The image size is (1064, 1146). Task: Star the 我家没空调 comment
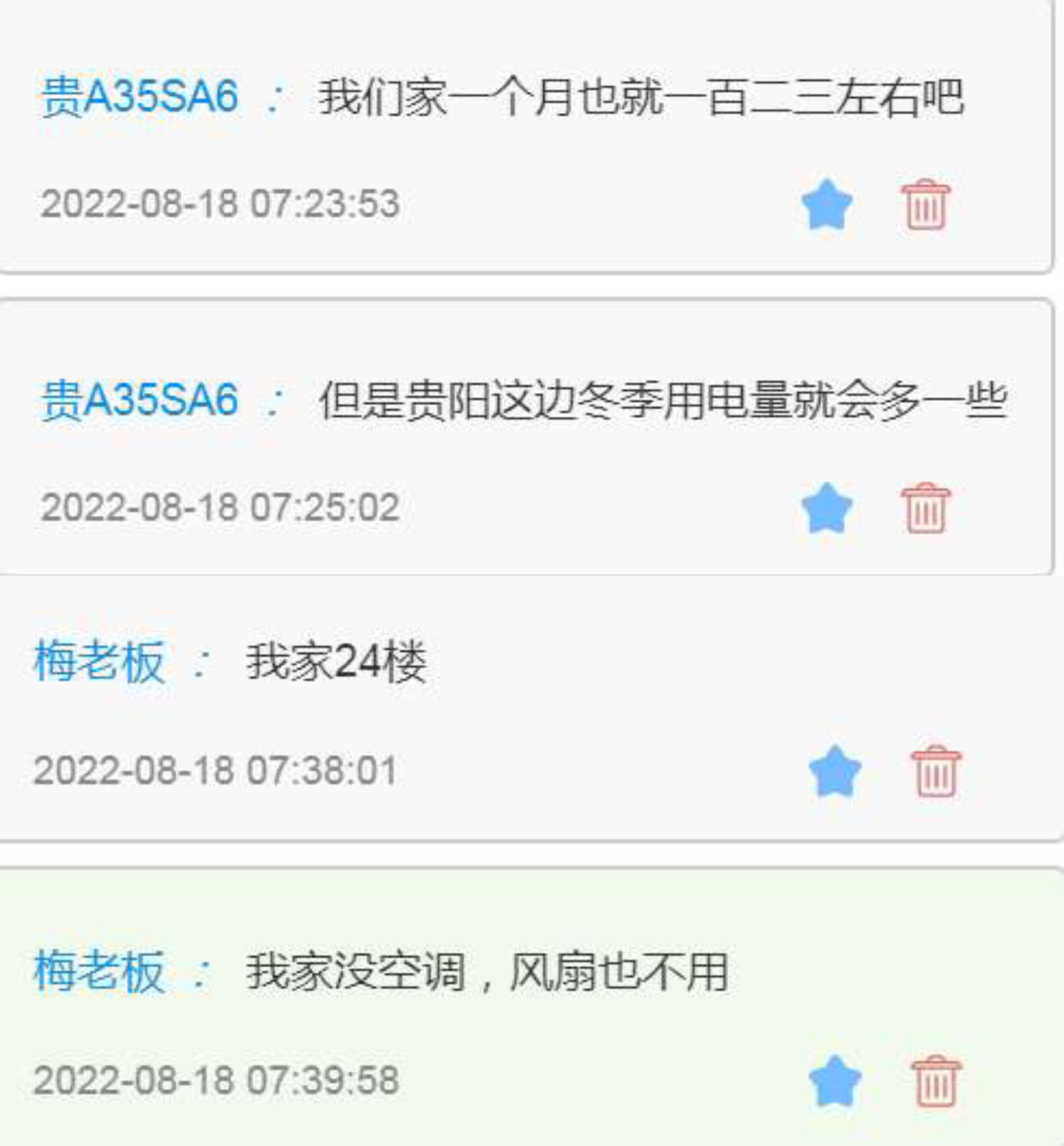835,1081
